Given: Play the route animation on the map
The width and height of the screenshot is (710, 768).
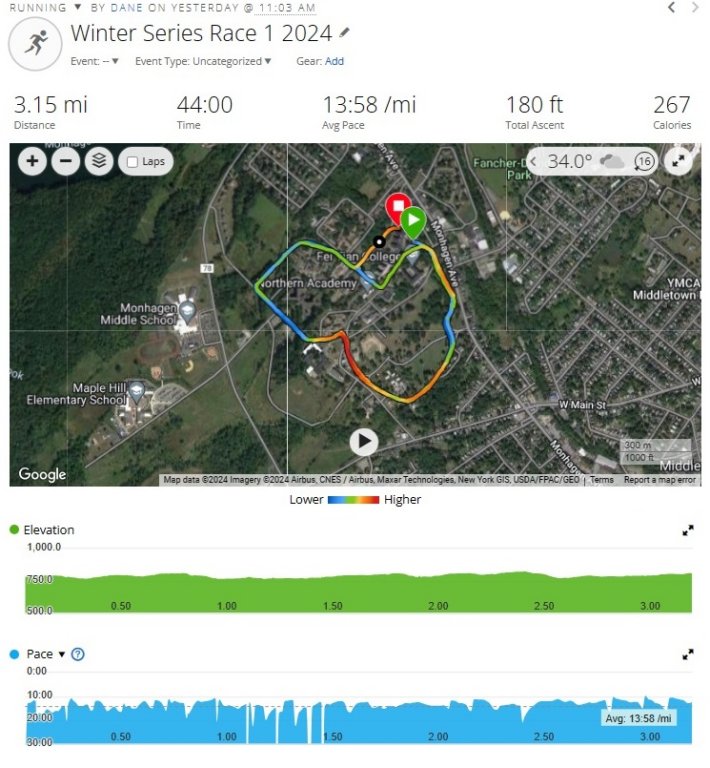Looking at the screenshot, I should click(364, 441).
